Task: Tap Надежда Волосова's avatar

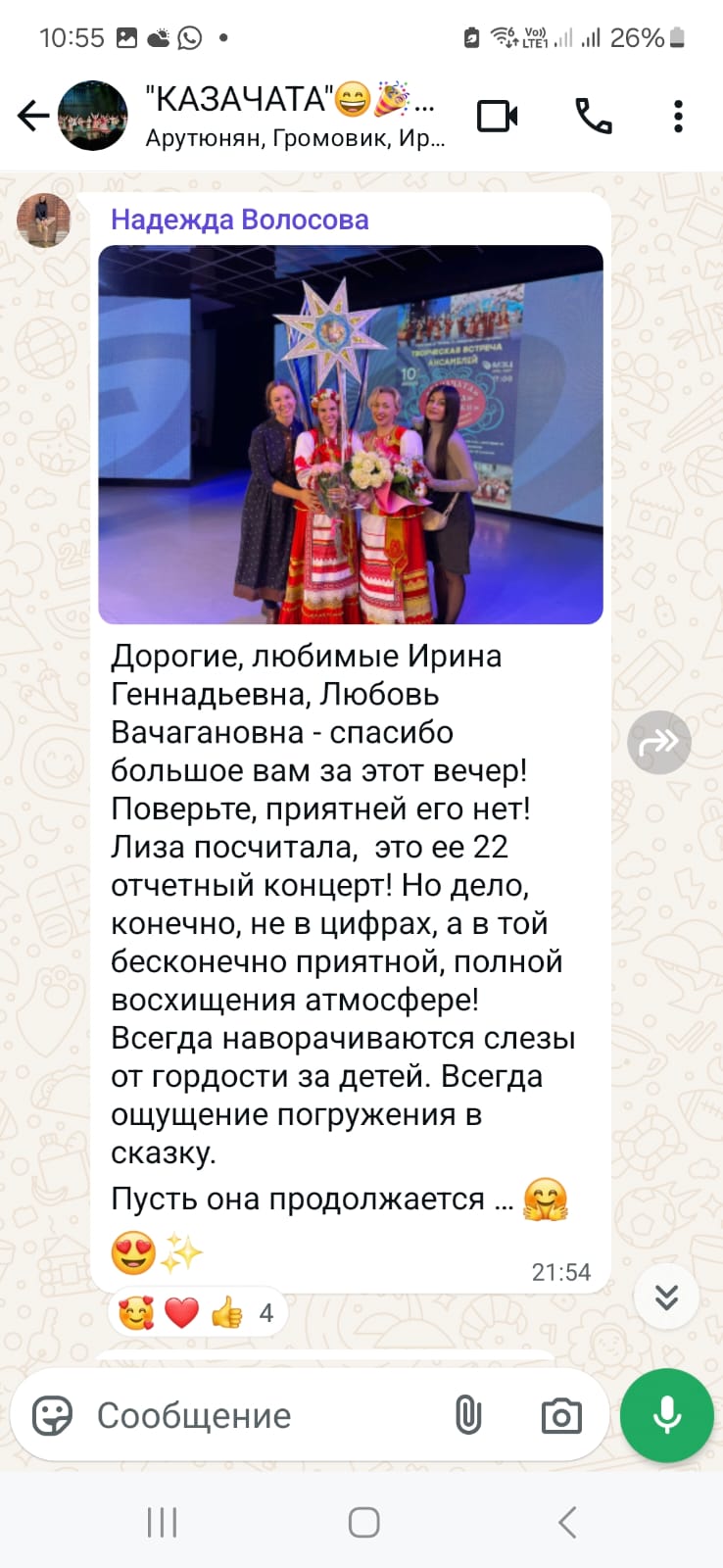Action: tap(44, 220)
